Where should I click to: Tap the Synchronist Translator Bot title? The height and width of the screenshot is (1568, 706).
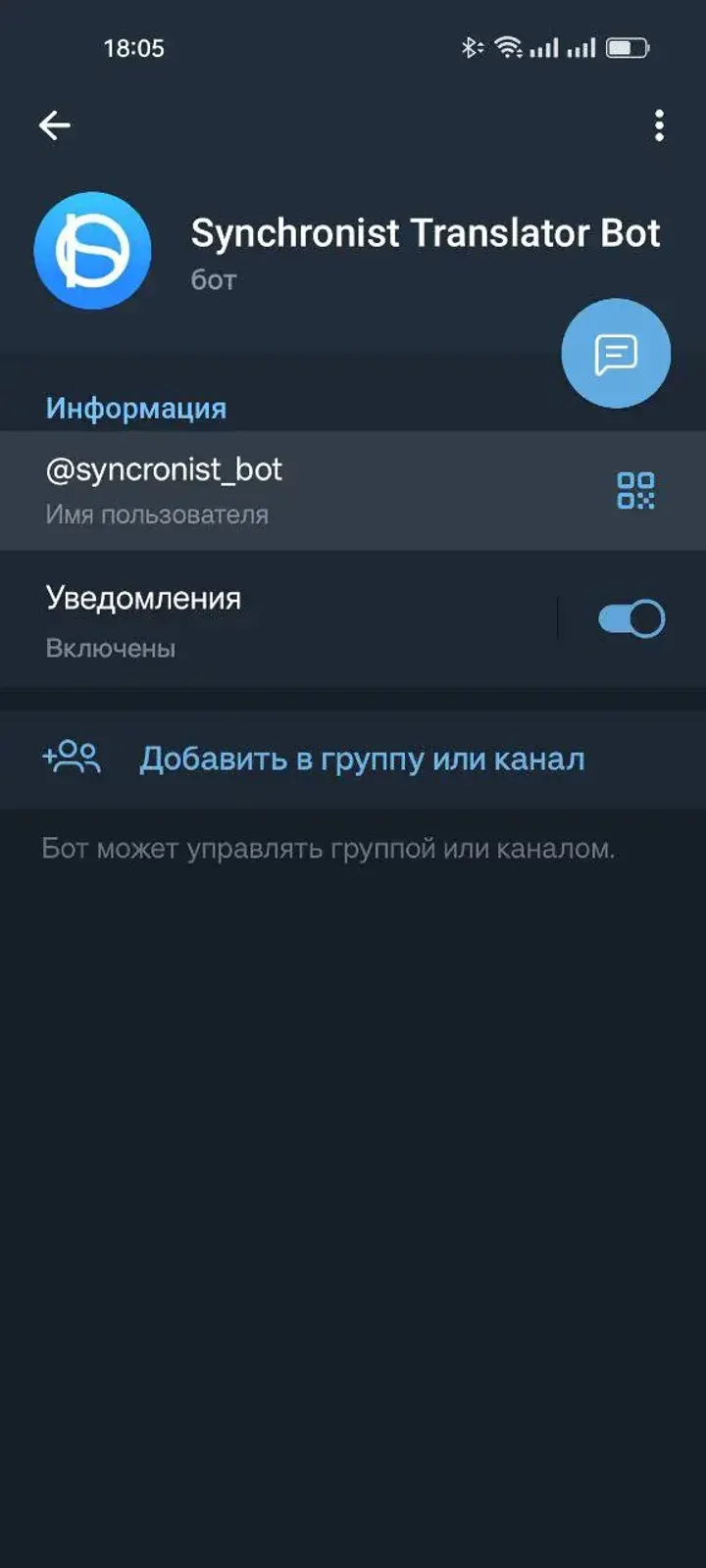pos(427,233)
